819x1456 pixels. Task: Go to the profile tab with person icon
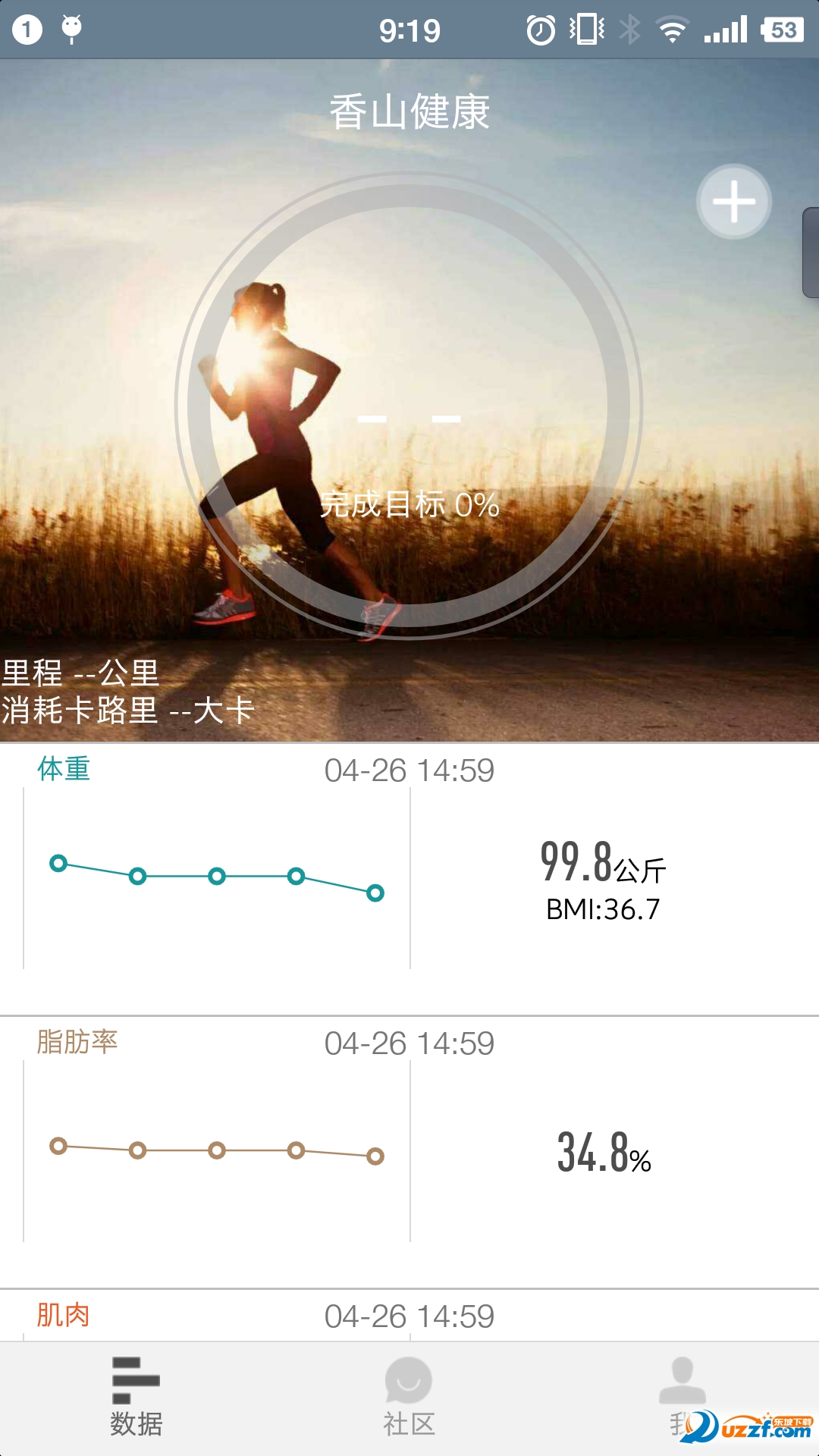pyautogui.click(x=682, y=1394)
